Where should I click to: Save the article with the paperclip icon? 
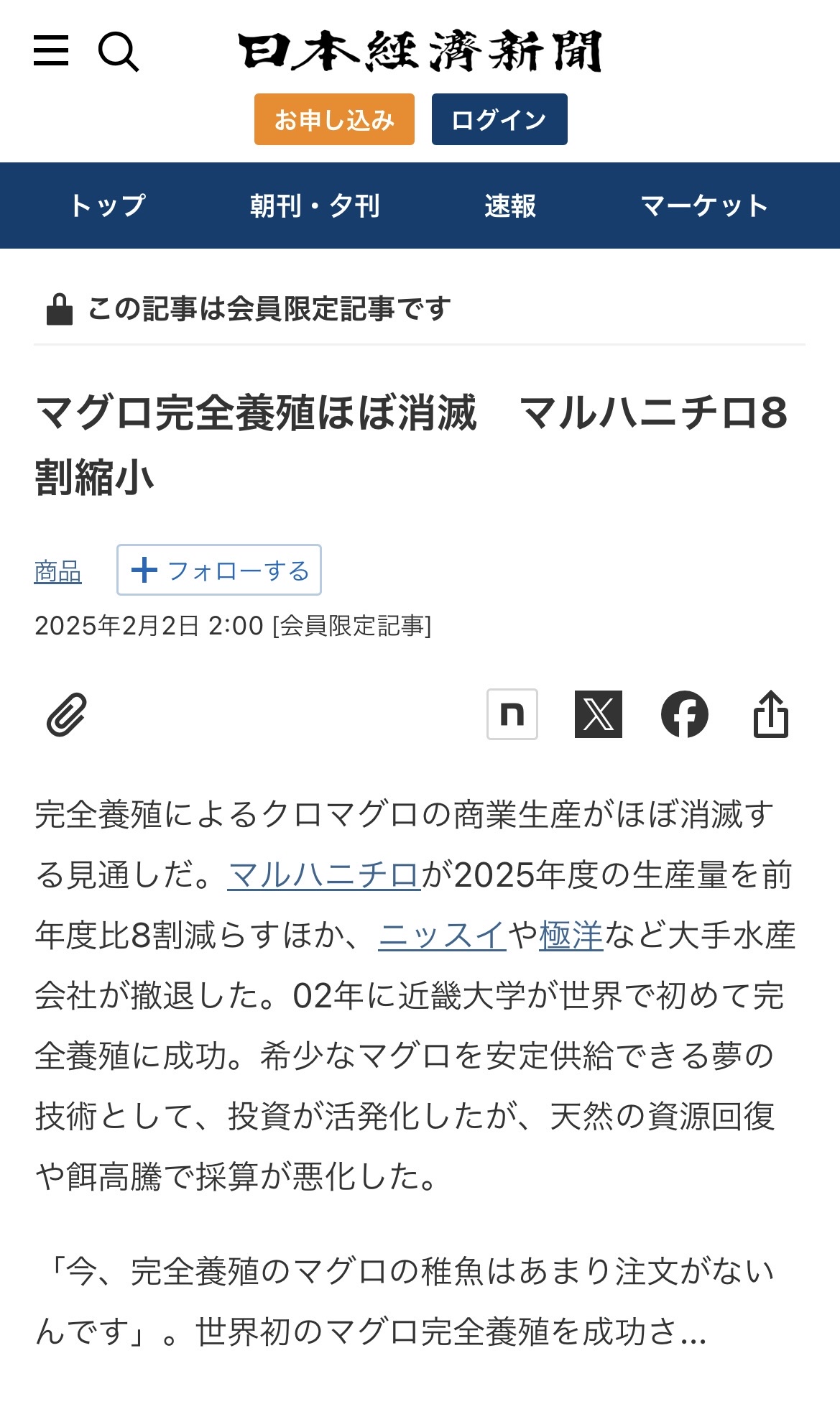pyautogui.click(x=67, y=714)
